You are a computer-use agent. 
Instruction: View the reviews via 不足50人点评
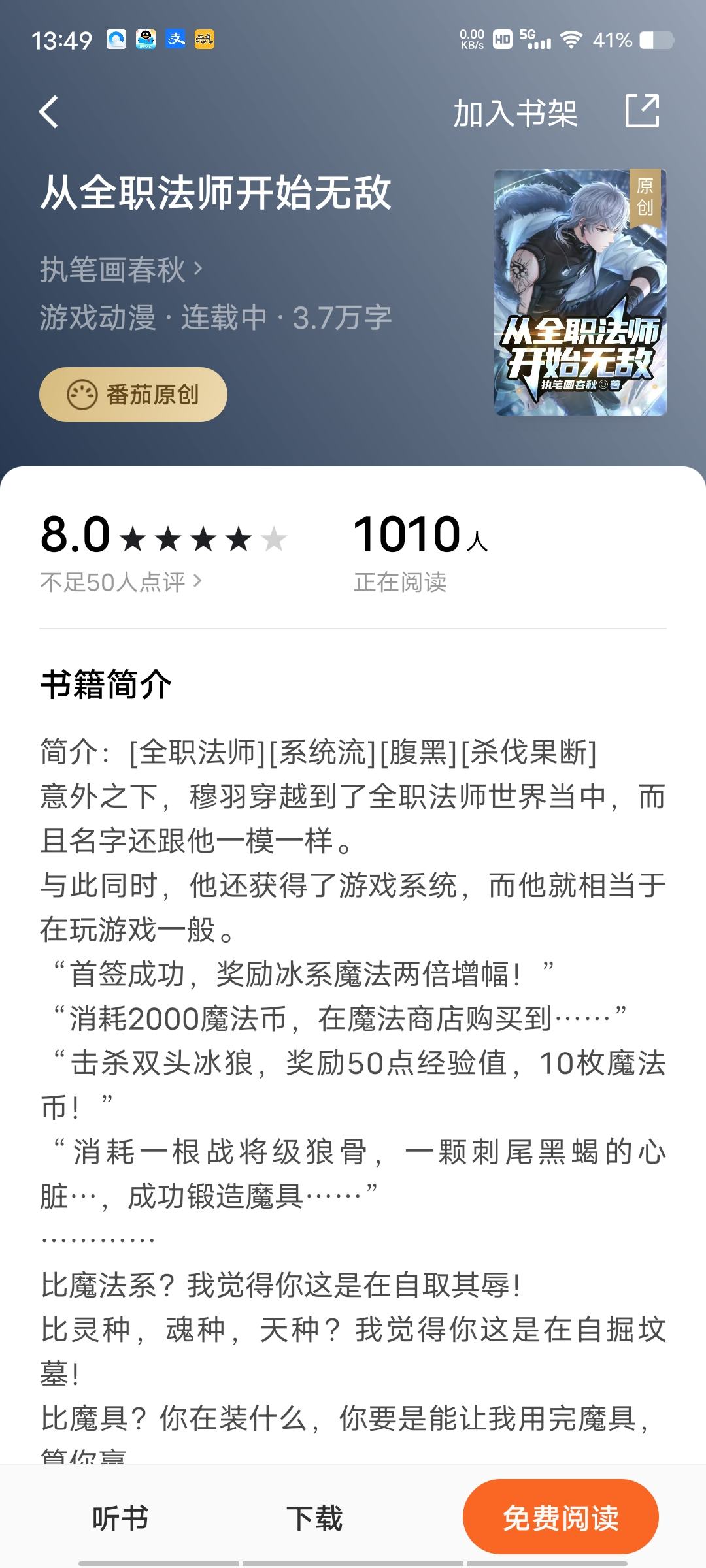point(121,581)
